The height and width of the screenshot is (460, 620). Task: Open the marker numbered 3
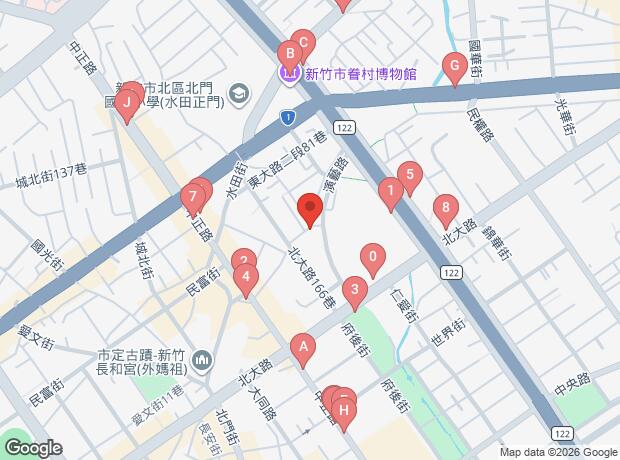pyautogui.click(x=353, y=291)
